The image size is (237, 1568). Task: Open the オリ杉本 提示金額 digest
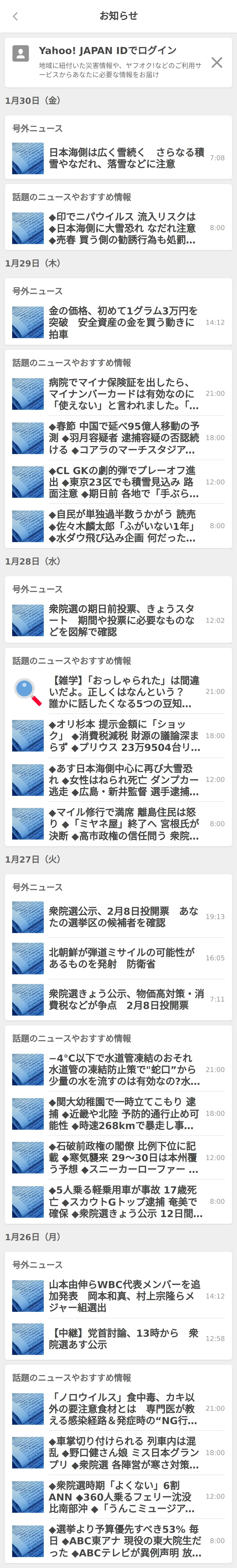118,736
